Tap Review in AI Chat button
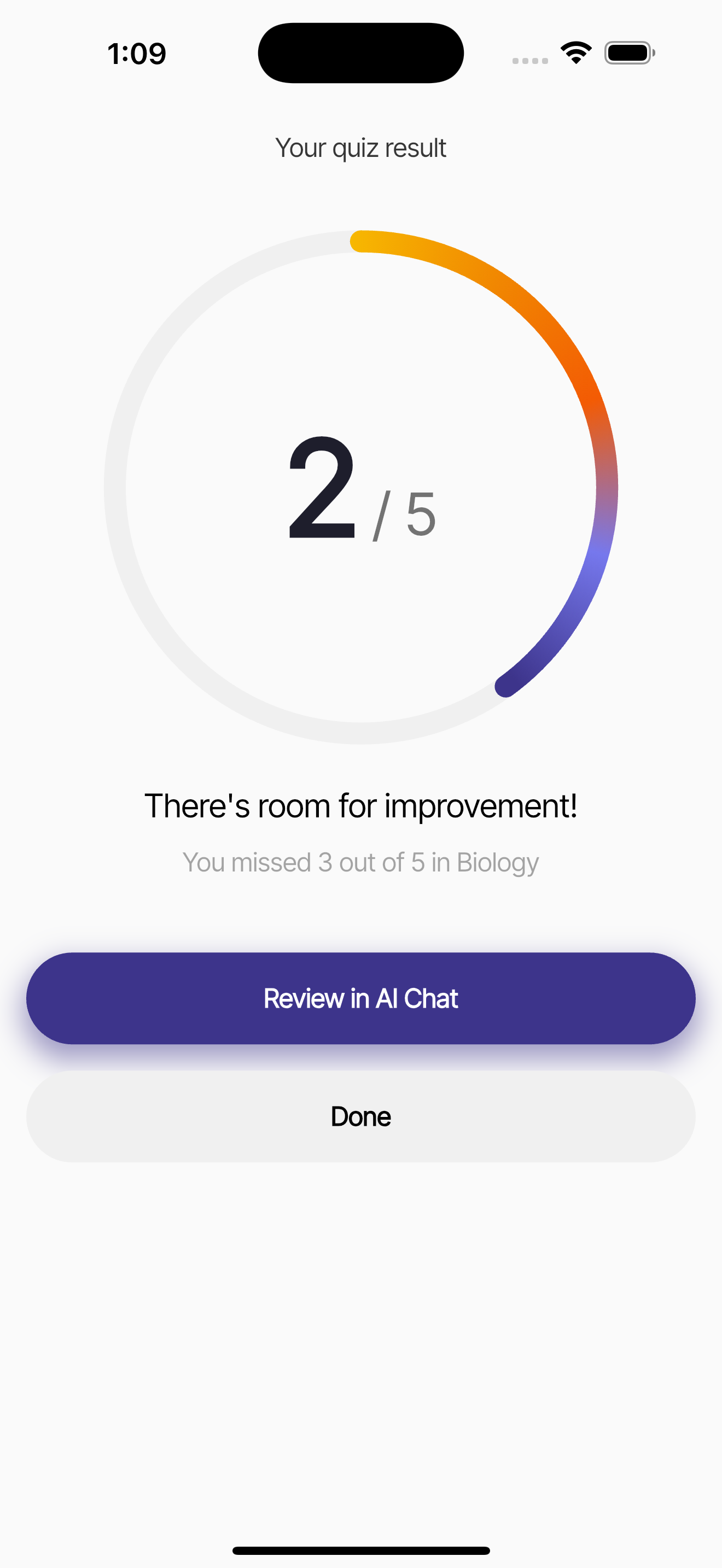This screenshot has width=722, height=1568. coord(360,998)
